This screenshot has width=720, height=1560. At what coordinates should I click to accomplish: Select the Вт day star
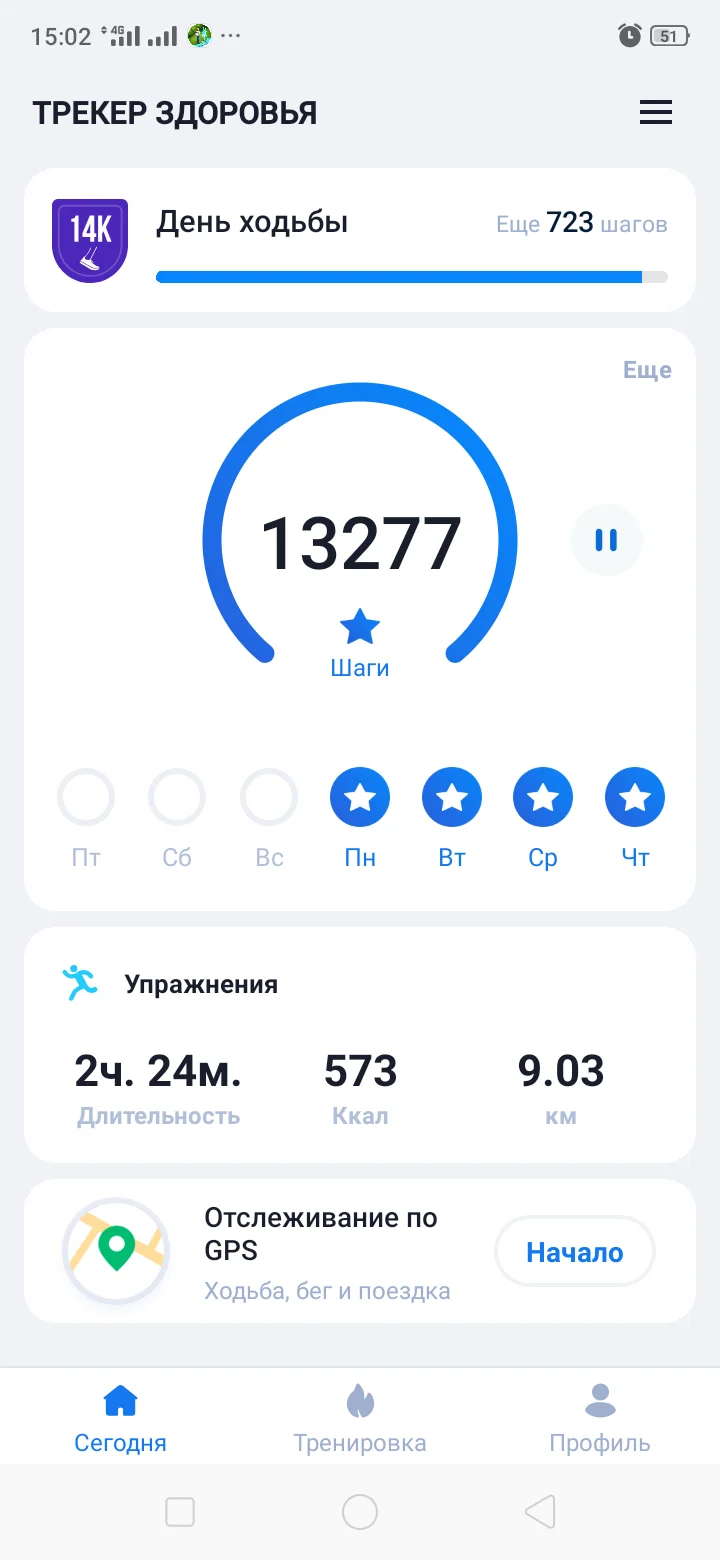452,797
